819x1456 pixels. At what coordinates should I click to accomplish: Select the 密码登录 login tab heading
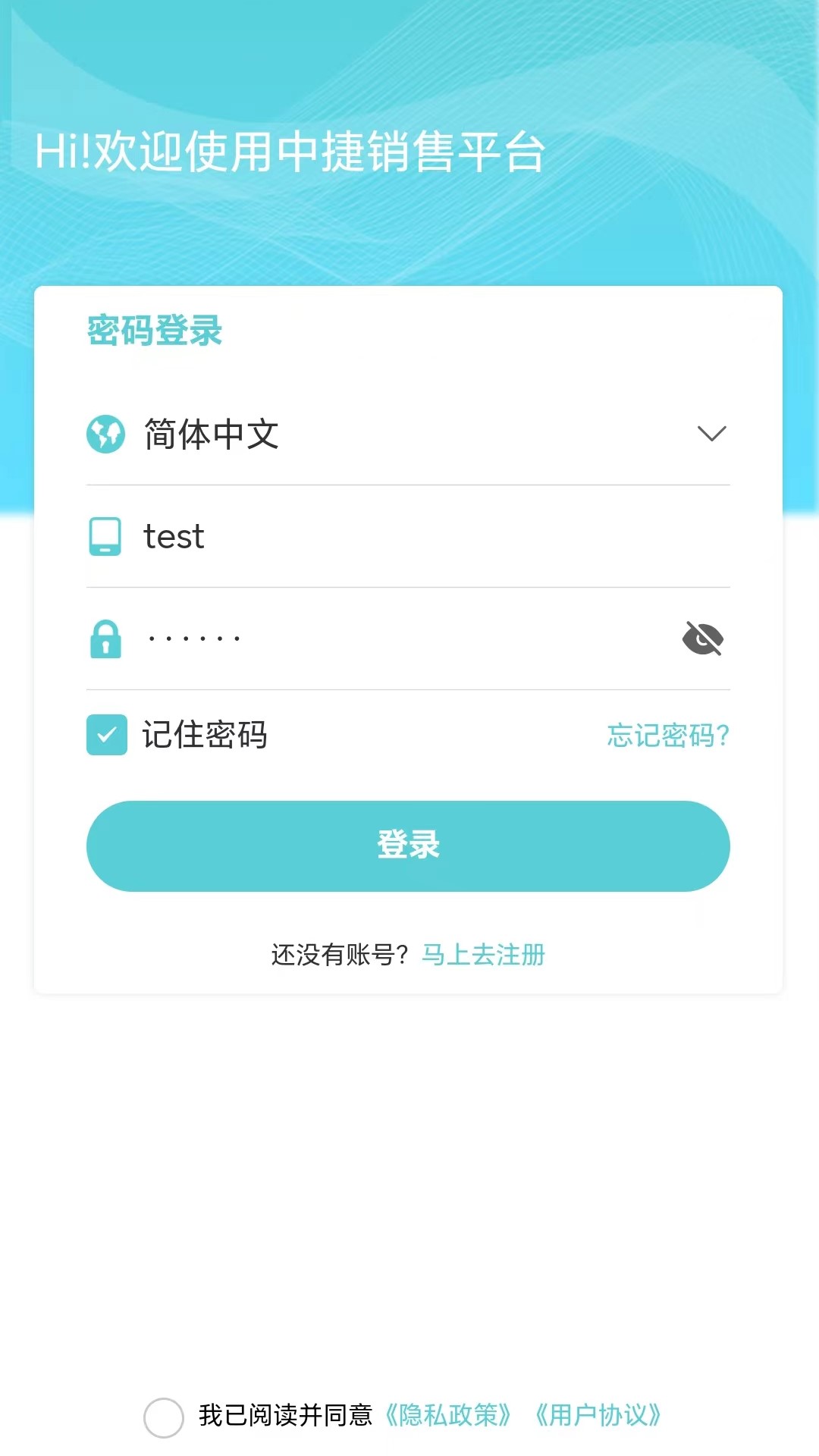pos(154,332)
